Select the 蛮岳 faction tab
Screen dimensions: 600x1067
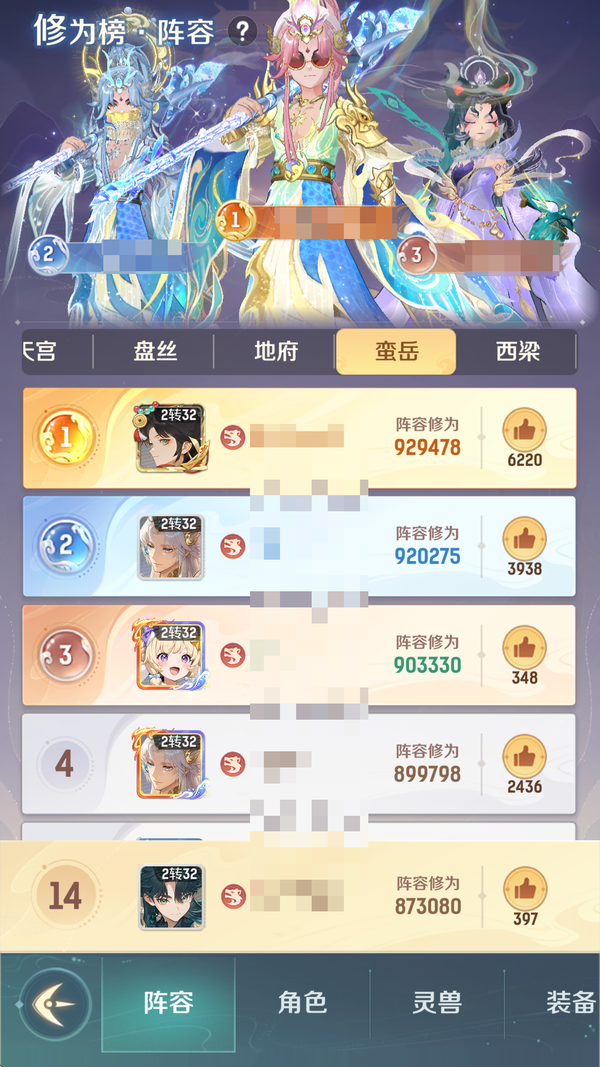(x=396, y=352)
